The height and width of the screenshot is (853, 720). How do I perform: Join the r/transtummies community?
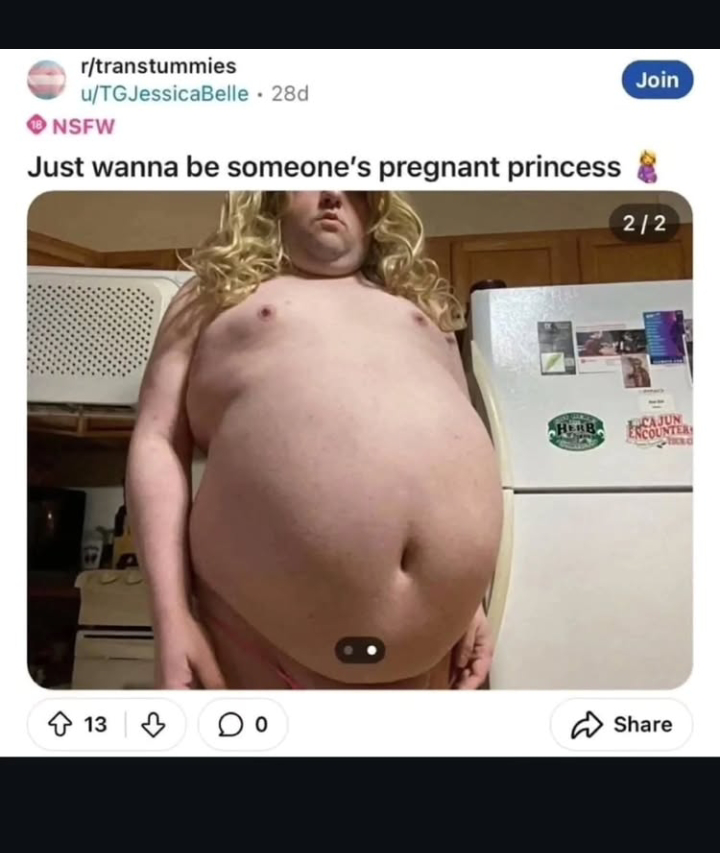tap(657, 80)
